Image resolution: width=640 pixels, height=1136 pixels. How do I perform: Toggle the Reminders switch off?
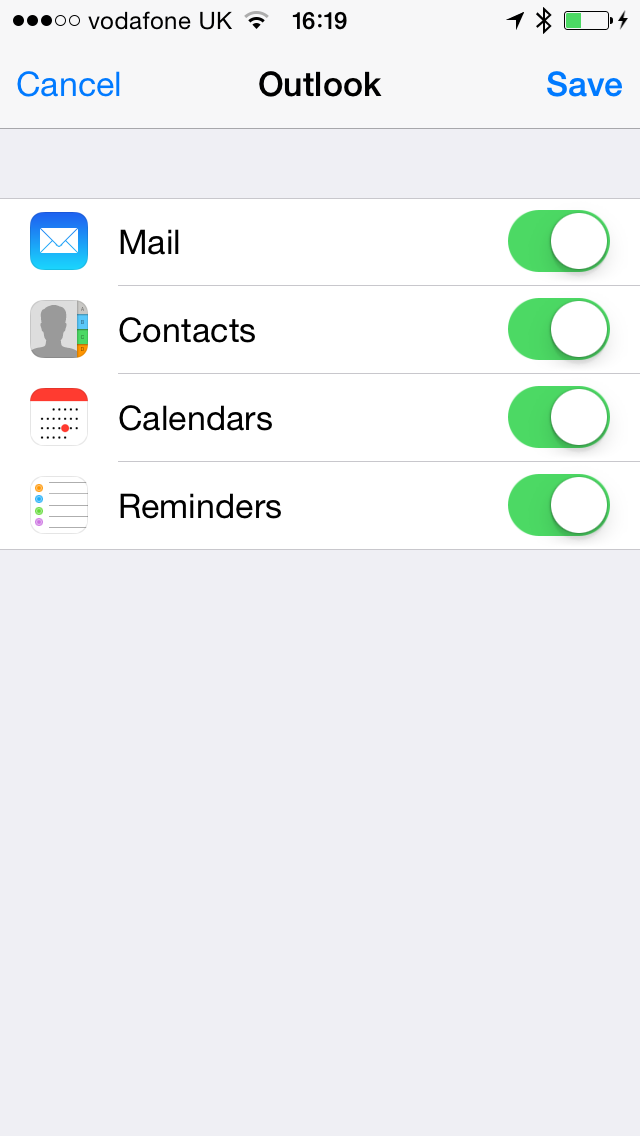pyautogui.click(x=558, y=506)
